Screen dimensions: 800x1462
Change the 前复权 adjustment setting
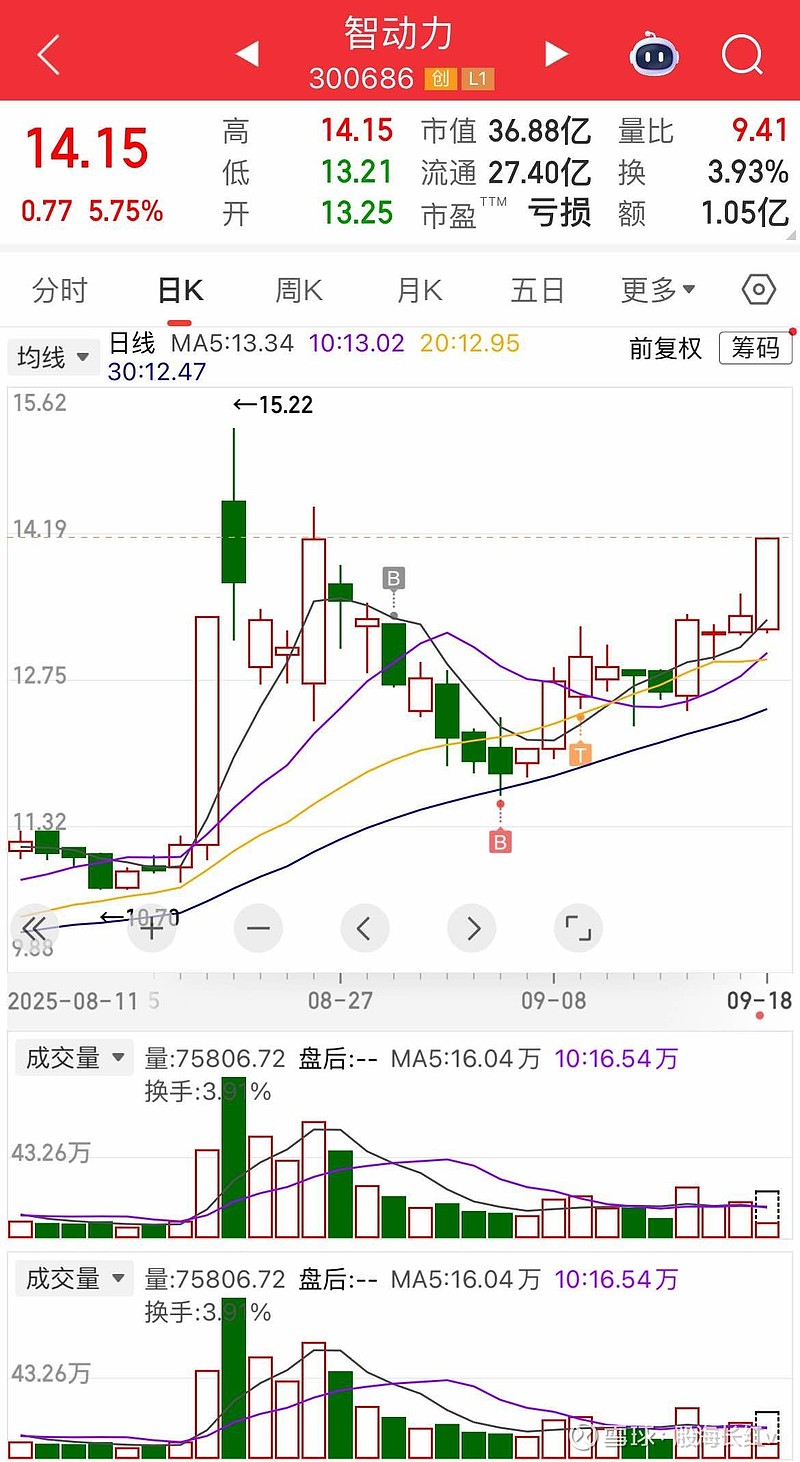tap(666, 348)
